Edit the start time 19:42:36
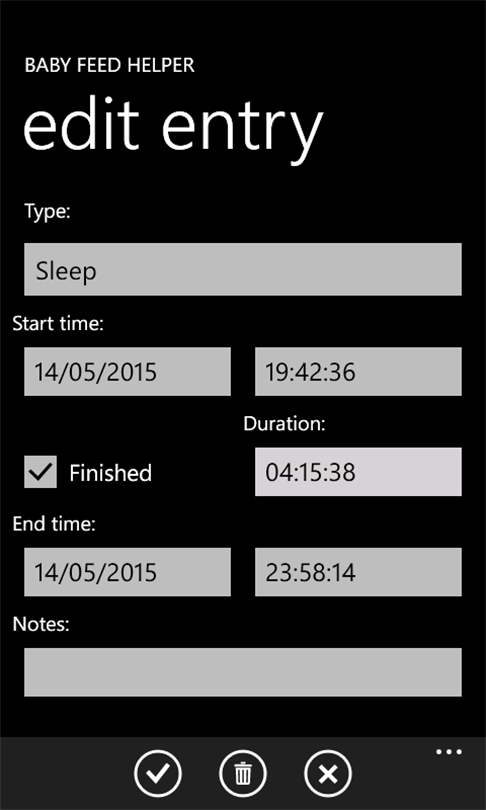The height and width of the screenshot is (810, 486). click(x=358, y=371)
